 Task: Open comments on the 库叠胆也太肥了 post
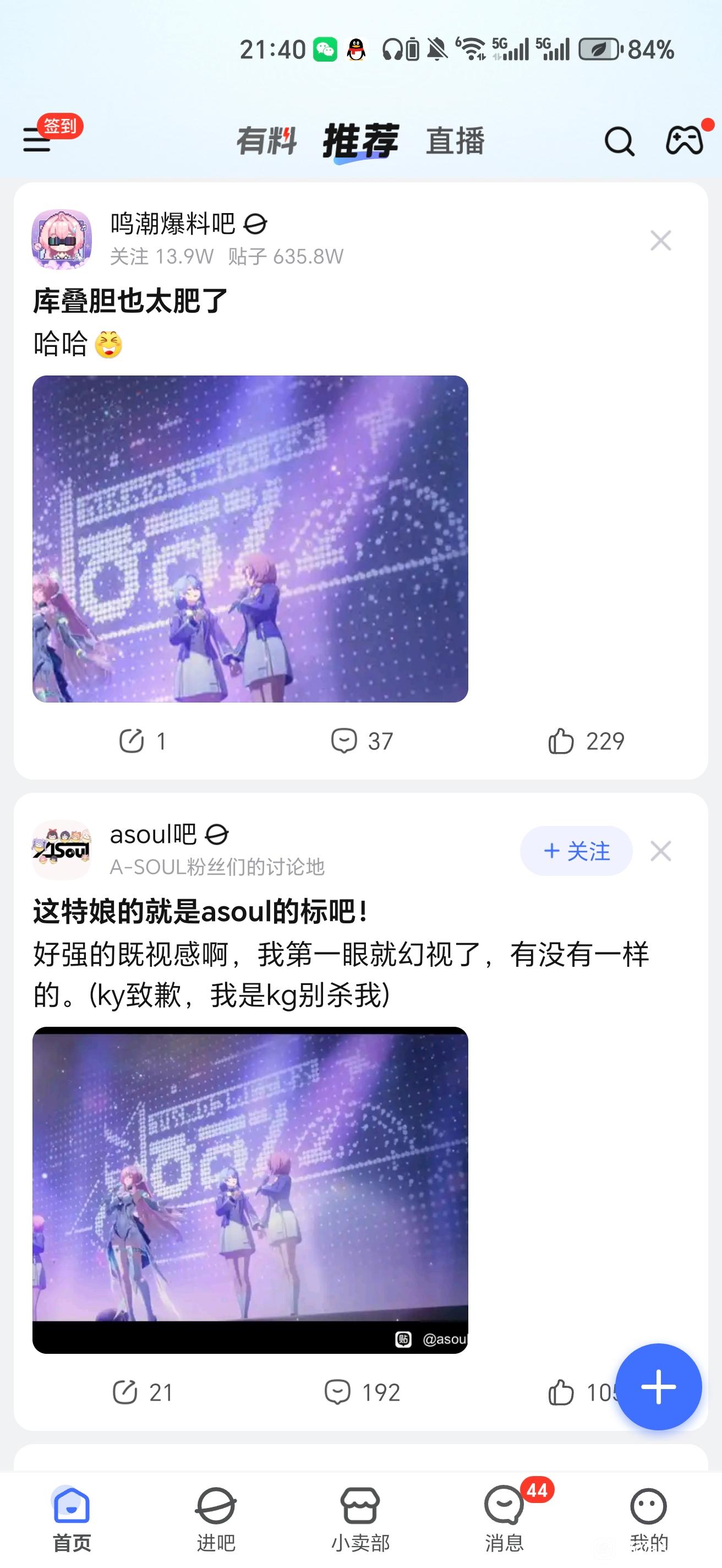coord(362,741)
